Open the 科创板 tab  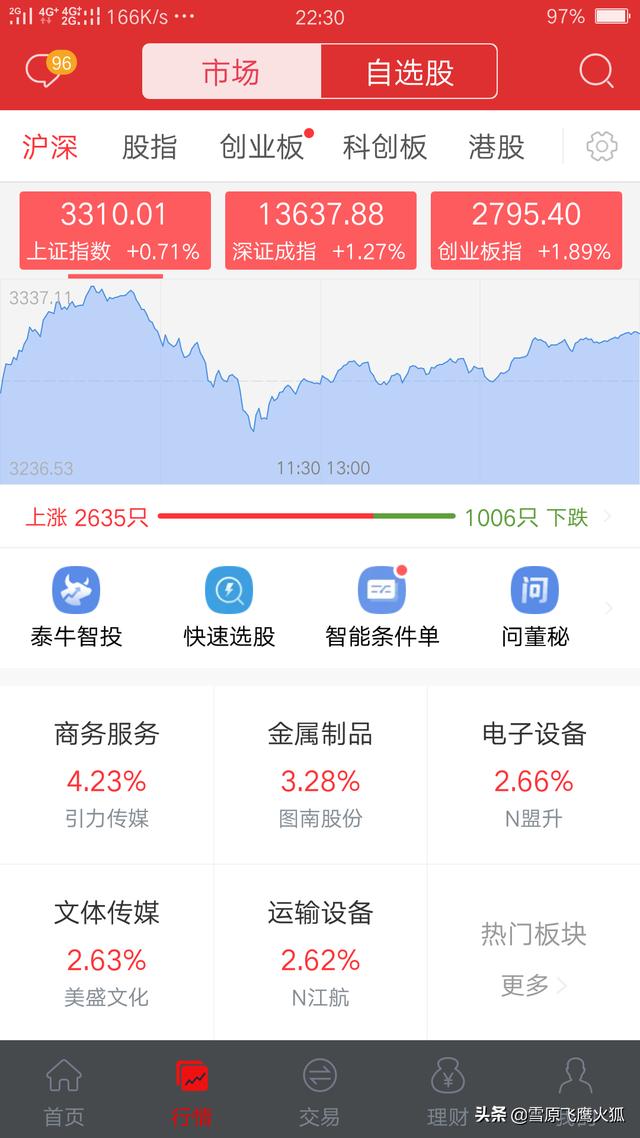pyautogui.click(x=385, y=147)
